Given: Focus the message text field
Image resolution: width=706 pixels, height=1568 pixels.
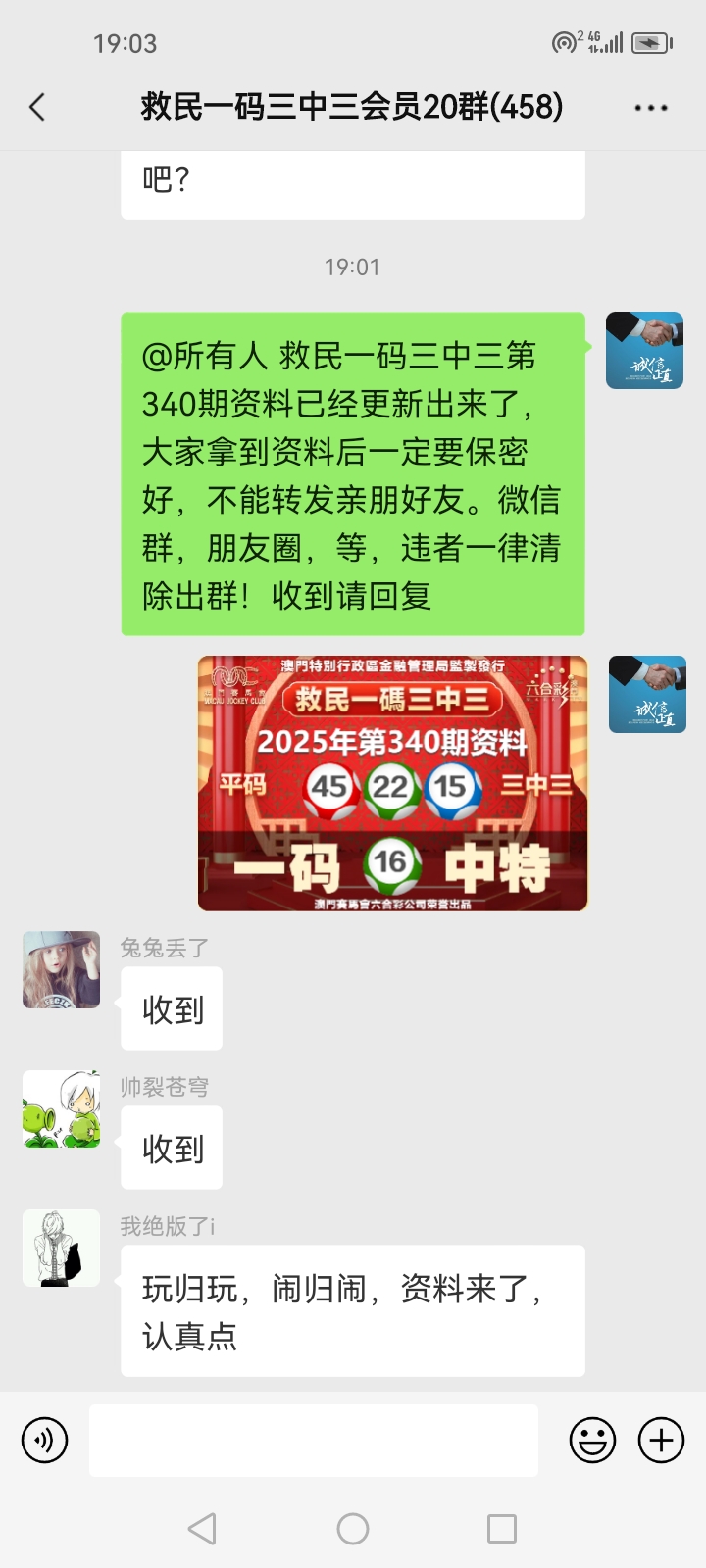Looking at the screenshot, I should 314,1441.
